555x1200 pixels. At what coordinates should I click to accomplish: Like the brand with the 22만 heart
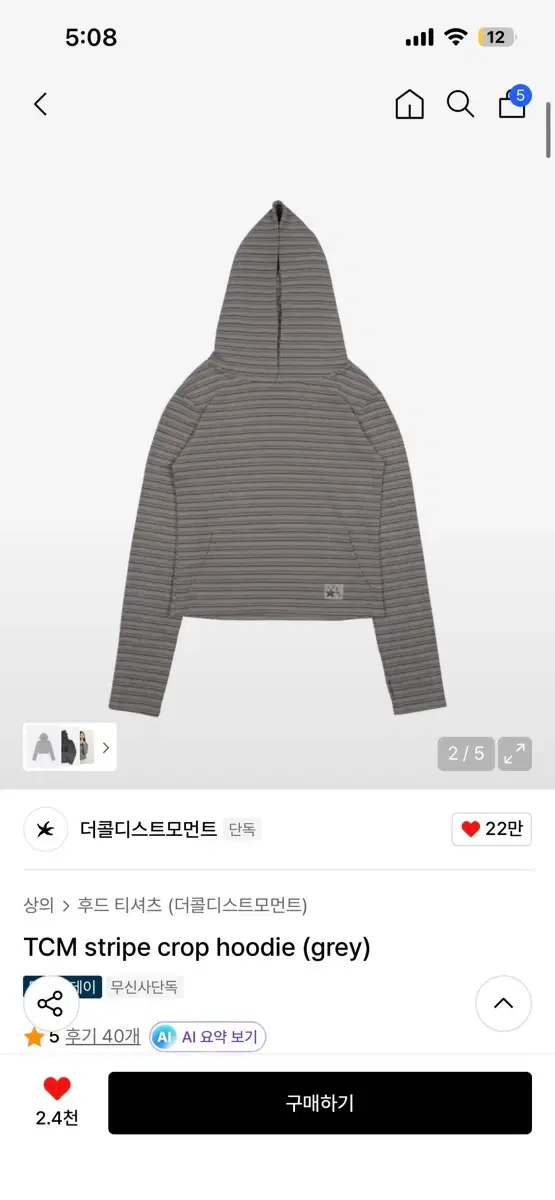point(491,829)
